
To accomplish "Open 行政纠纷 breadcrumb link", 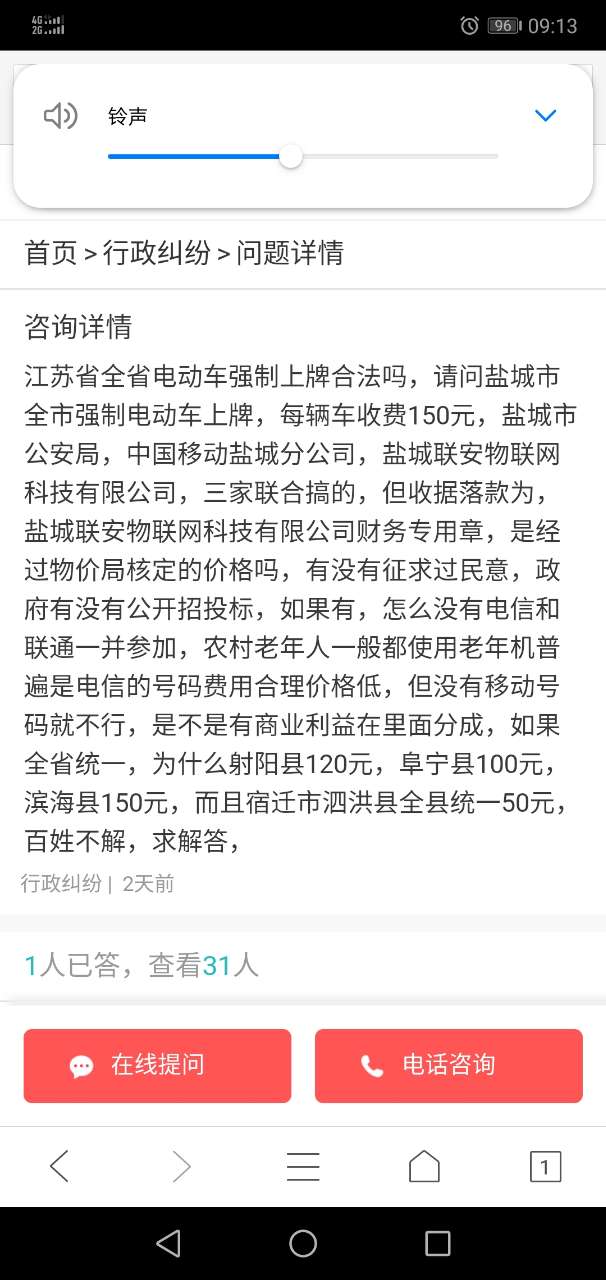I will 156,253.
